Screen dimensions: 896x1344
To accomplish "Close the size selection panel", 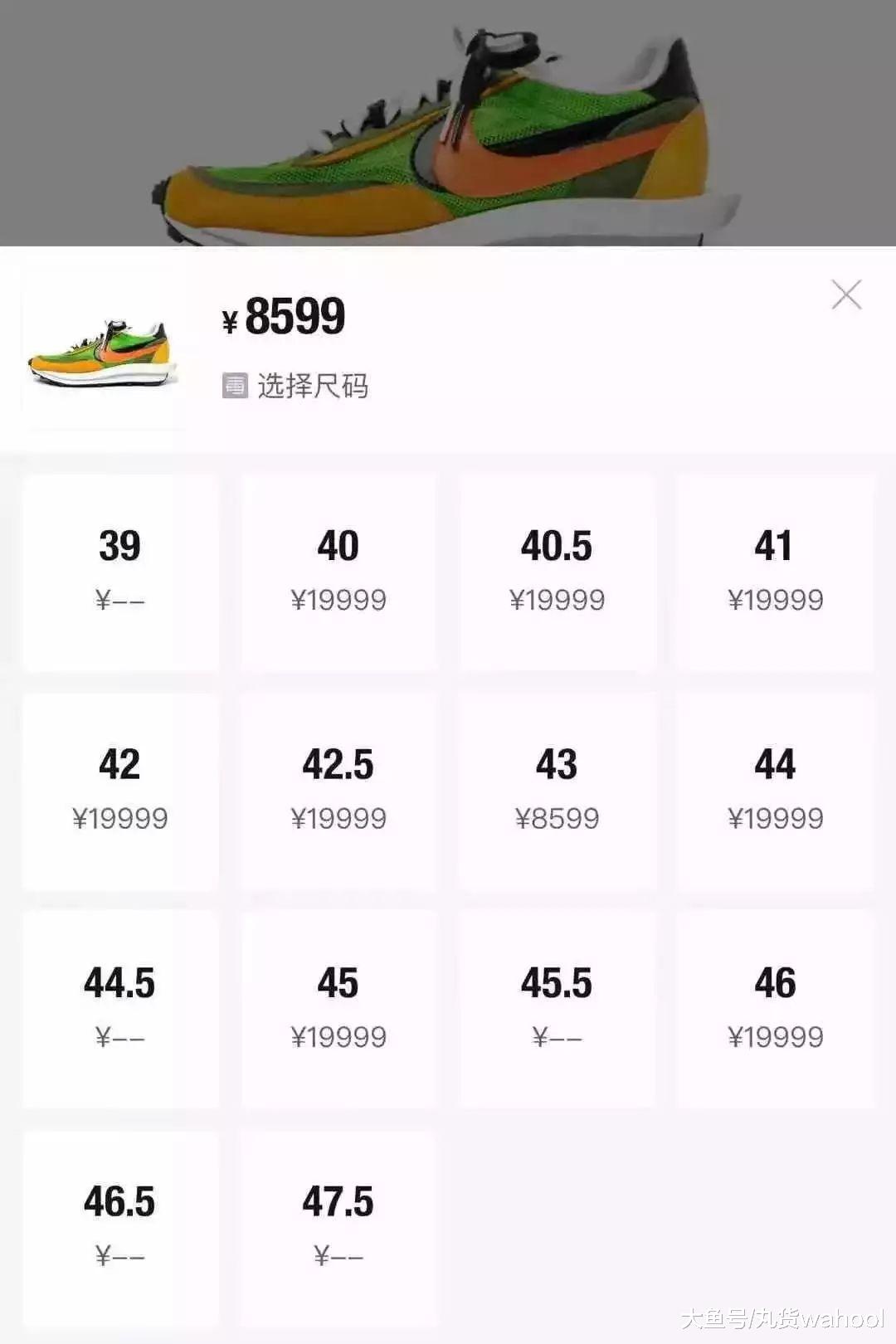I will (x=847, y=295).
